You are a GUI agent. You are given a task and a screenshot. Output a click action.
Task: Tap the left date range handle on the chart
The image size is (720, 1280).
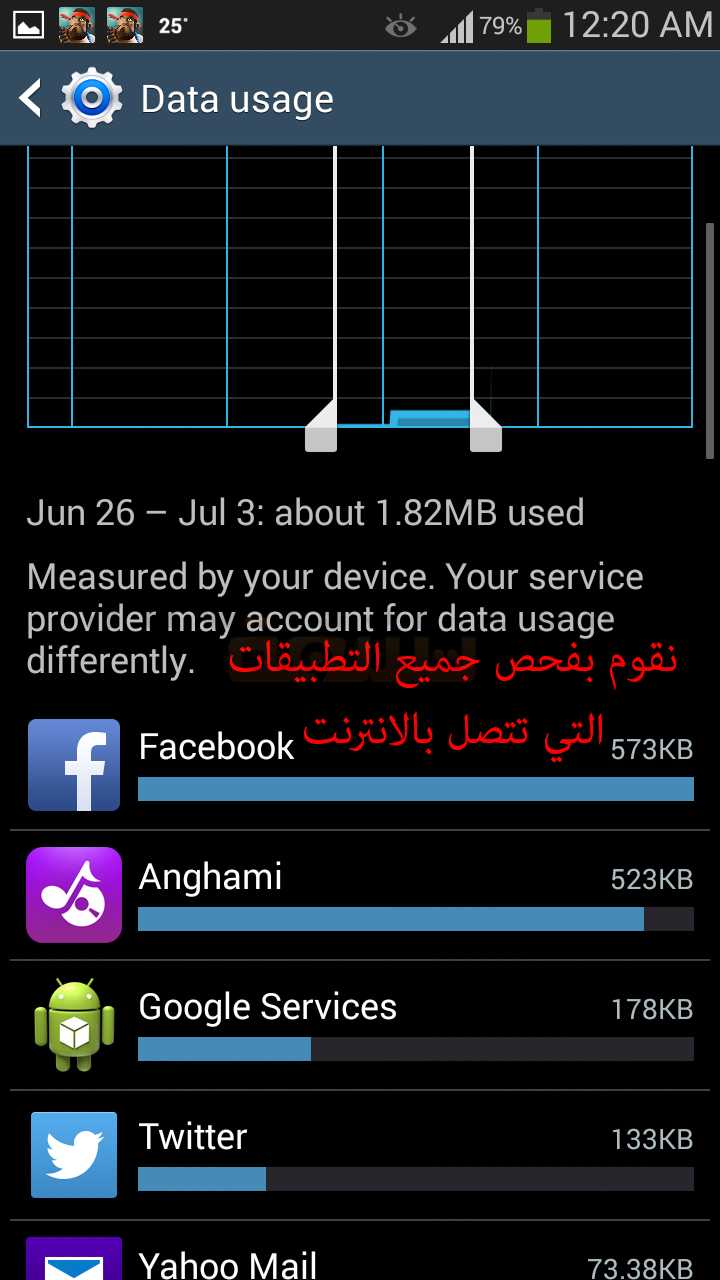pyautogui.click(x=321, y=426)
